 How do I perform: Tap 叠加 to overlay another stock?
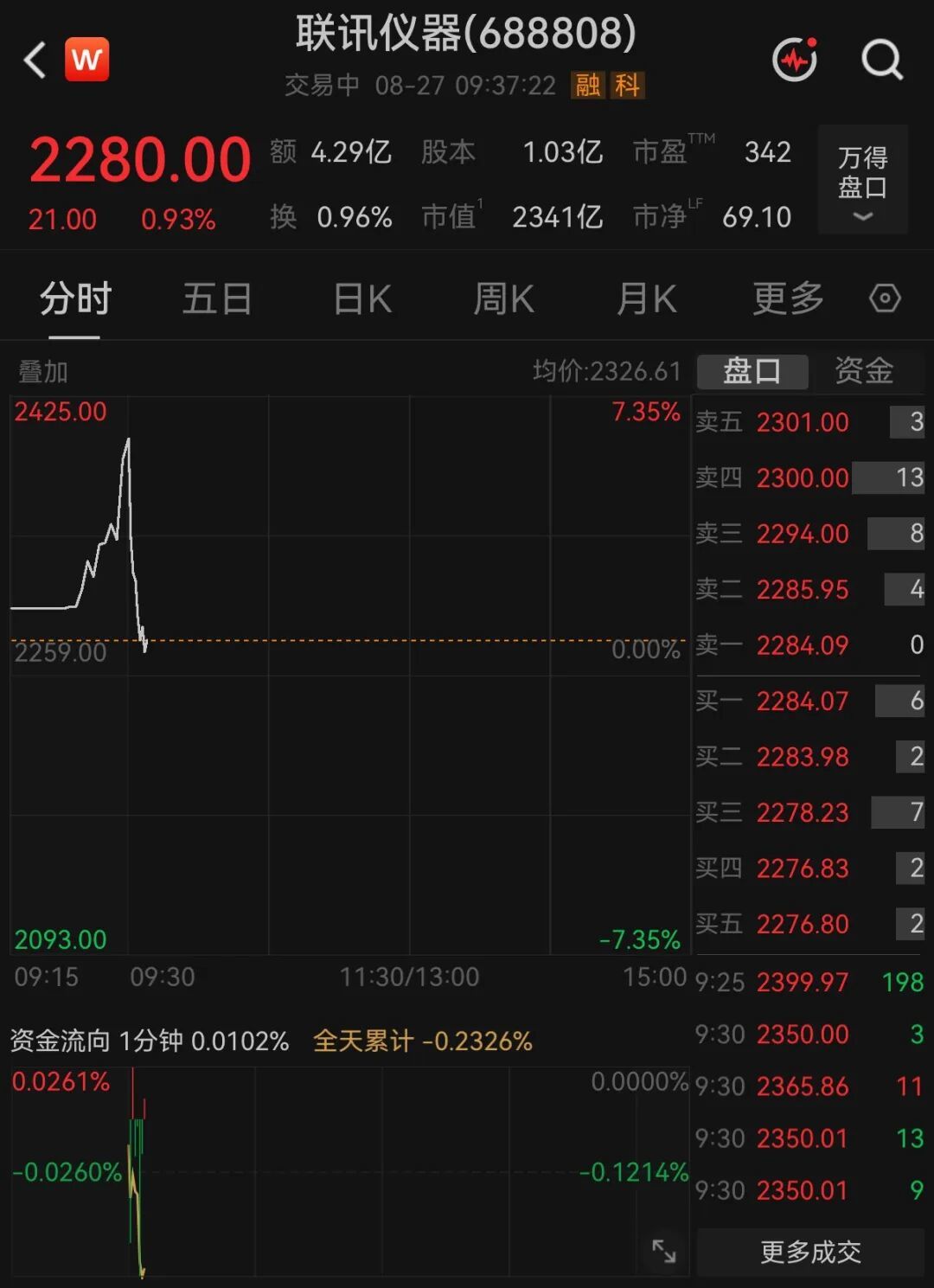click(43, 372)
